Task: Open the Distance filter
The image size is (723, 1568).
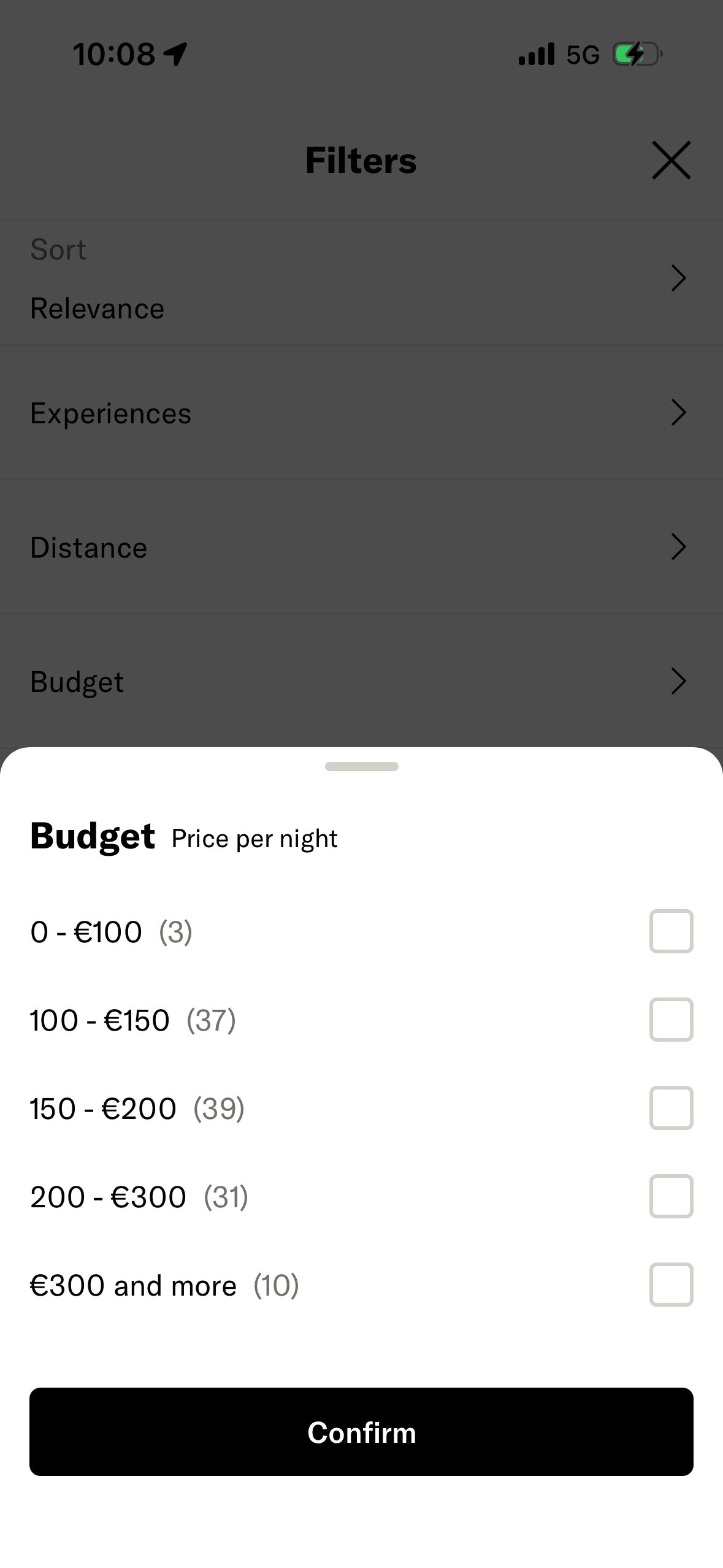Action: click(x=361, y=547)
